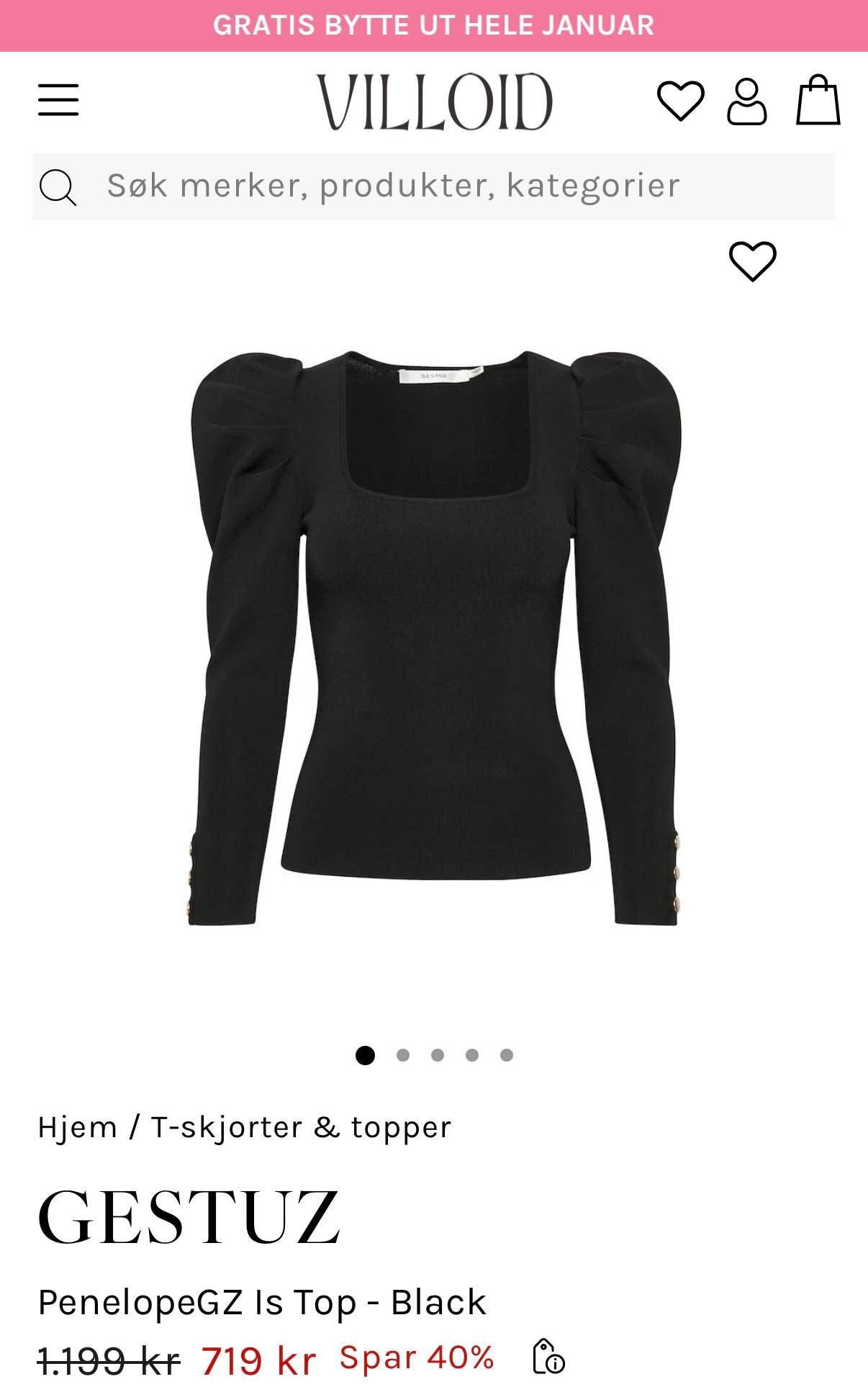
Task: View the black top product image
Action: coord(435,637)
